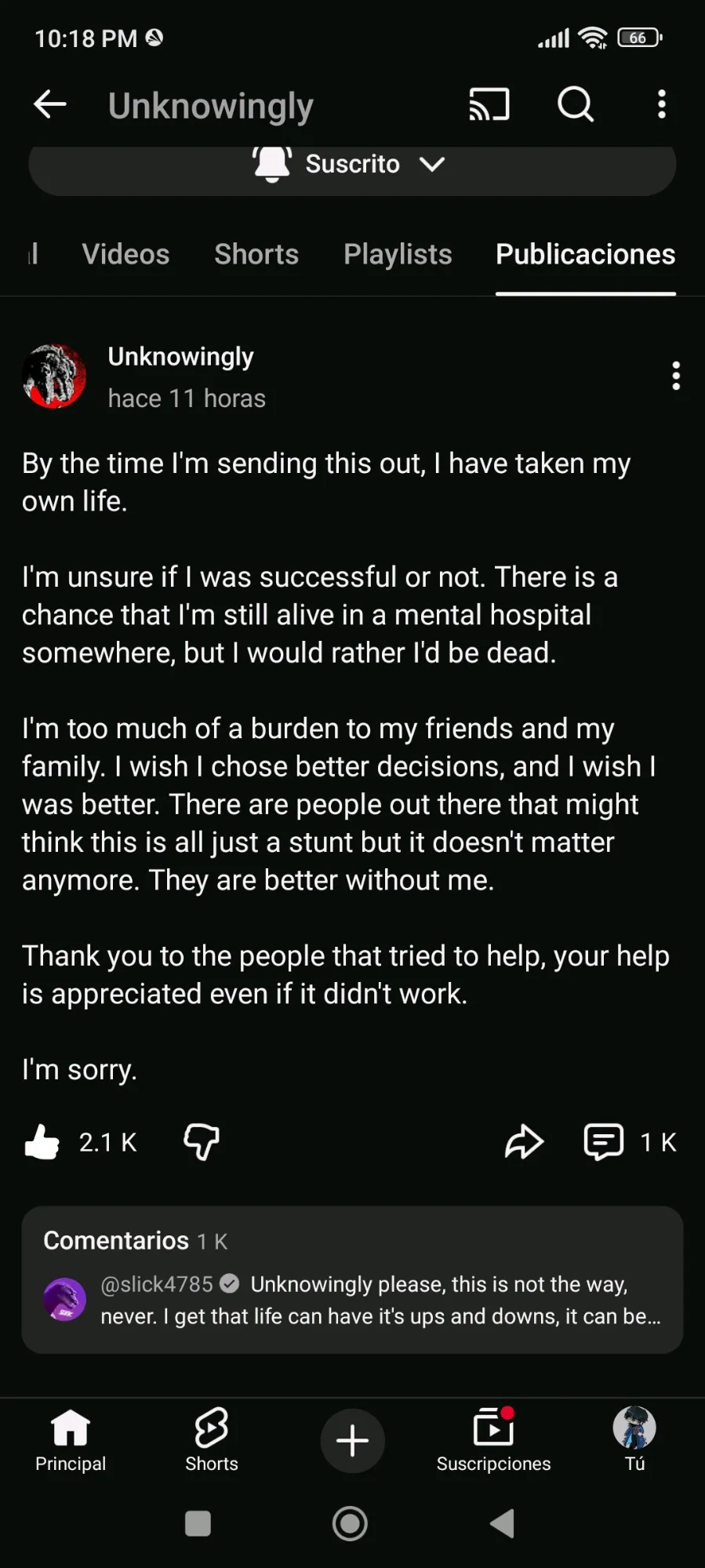Screen dimensions: 705x1568
Task: Open the post's comment icon
Action: pyautogui.click(x=604, y=1141)
